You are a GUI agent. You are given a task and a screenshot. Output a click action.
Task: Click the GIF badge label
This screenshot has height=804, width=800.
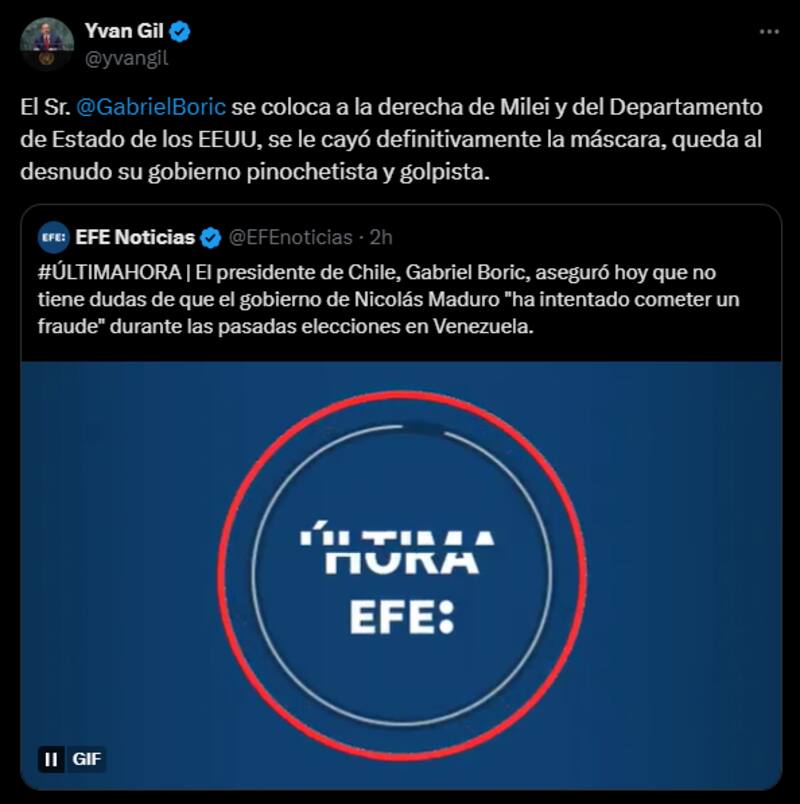click(x=86, y=759)
